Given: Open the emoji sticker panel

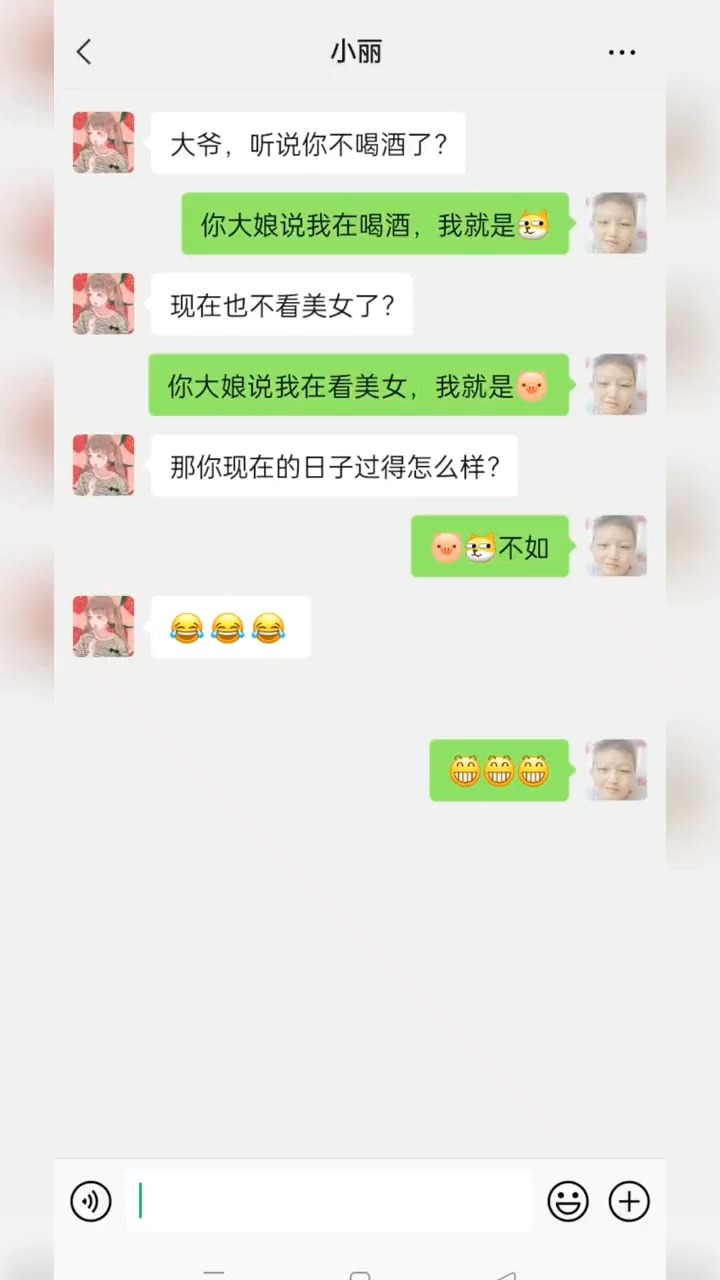Looking at the screenshot, I should 568,1201.
